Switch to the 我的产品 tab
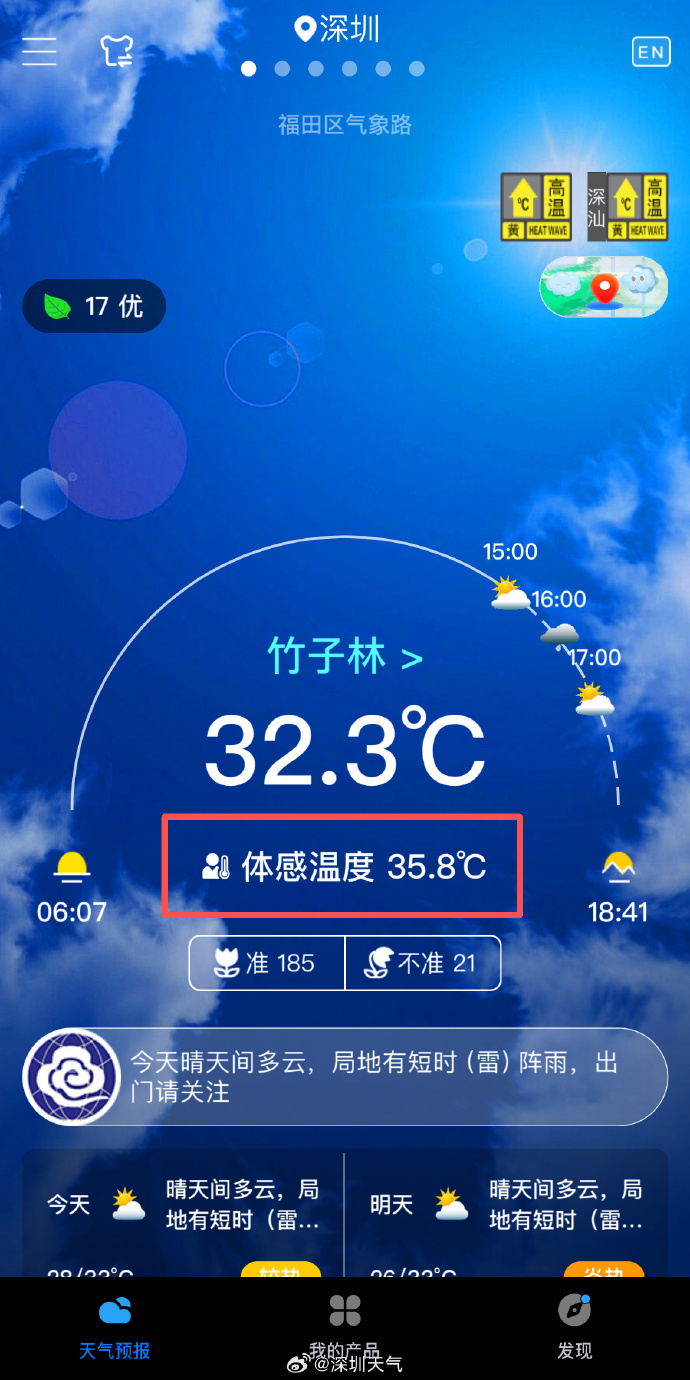This screenshot has height=1380, width=690. tap(345, 1326)
